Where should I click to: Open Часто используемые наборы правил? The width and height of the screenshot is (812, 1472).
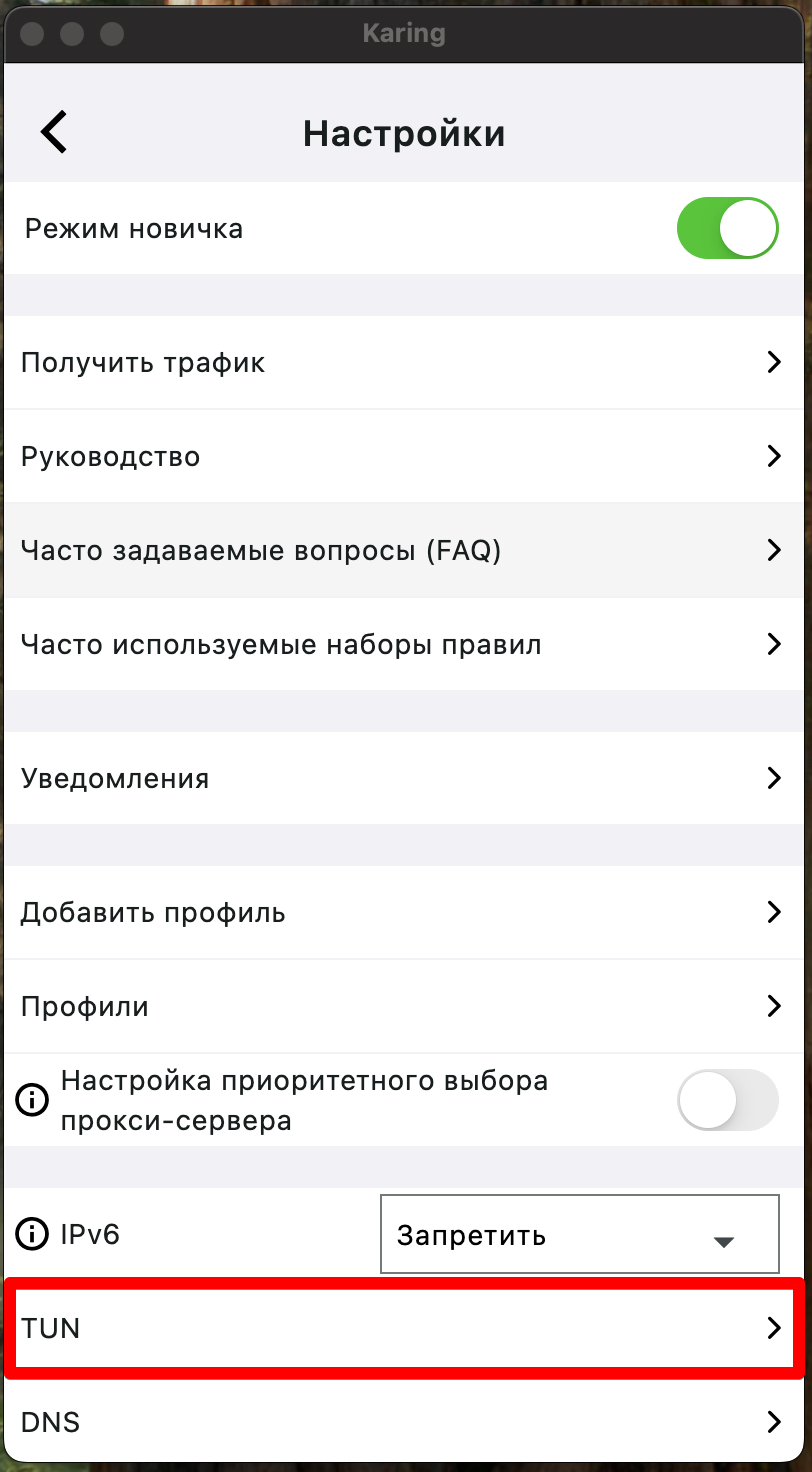[x=400, y=644]
